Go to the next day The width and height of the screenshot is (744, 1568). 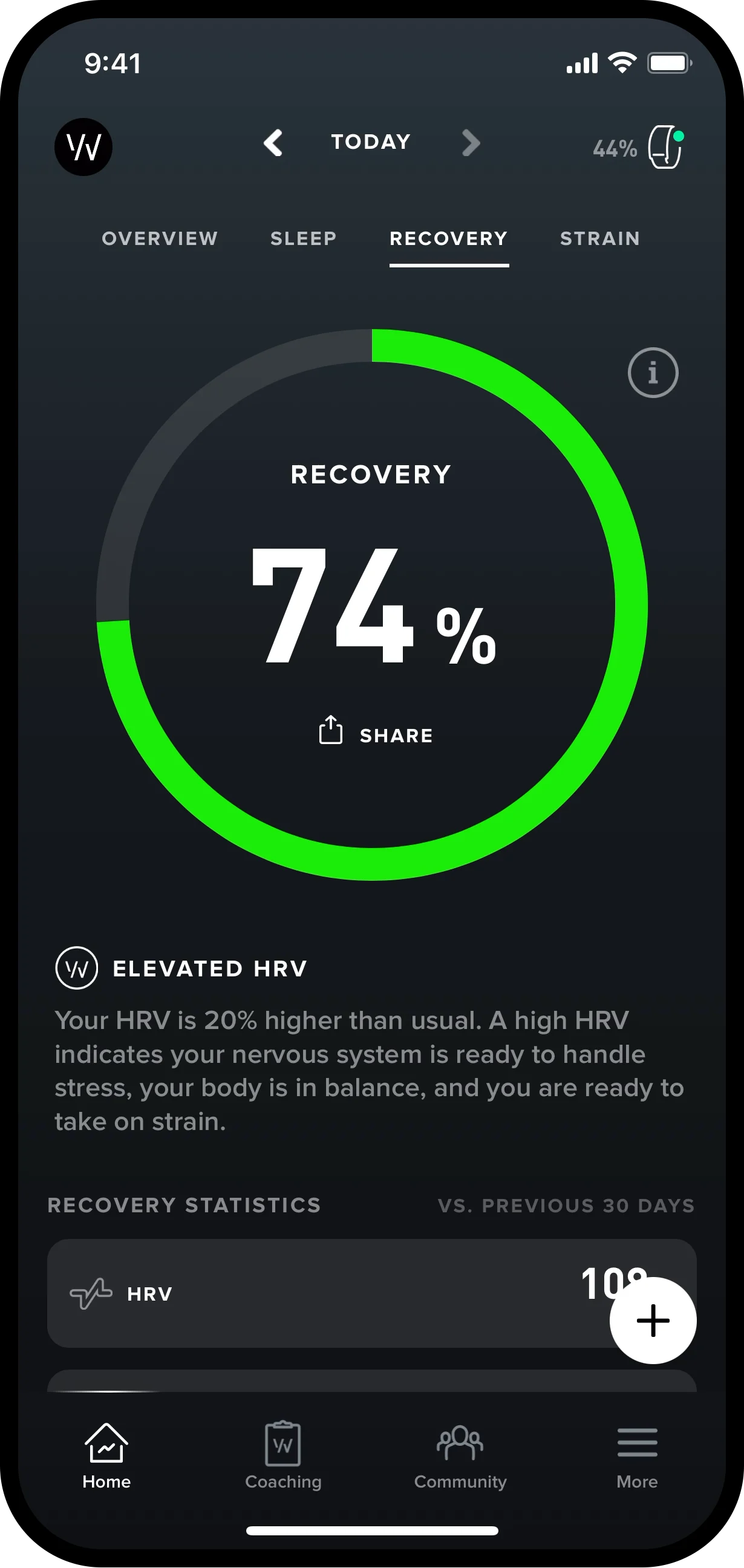coord(471,143)
